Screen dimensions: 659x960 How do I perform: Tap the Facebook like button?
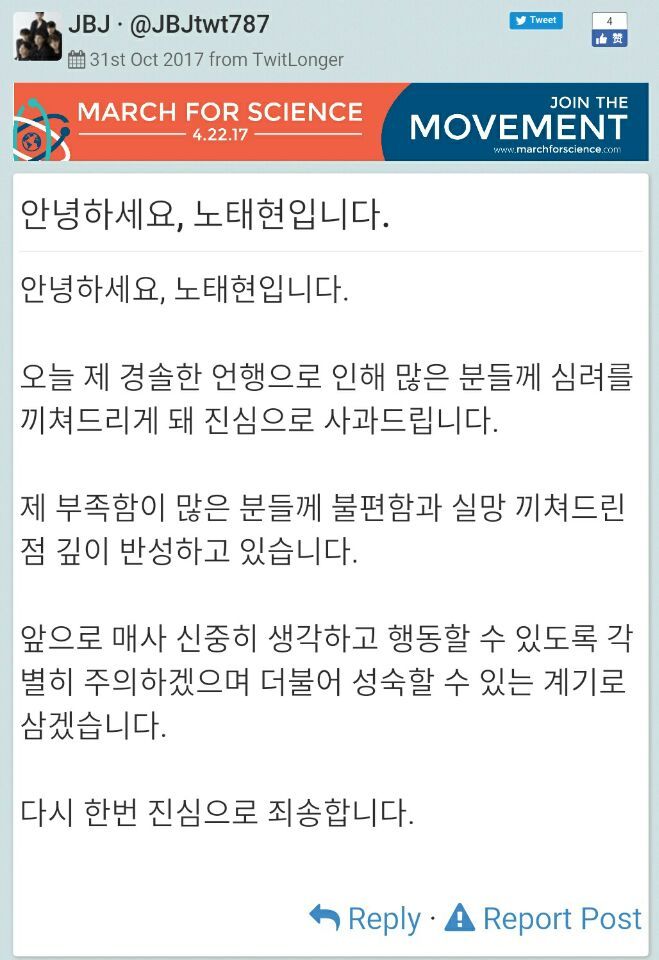coord(609,38)
